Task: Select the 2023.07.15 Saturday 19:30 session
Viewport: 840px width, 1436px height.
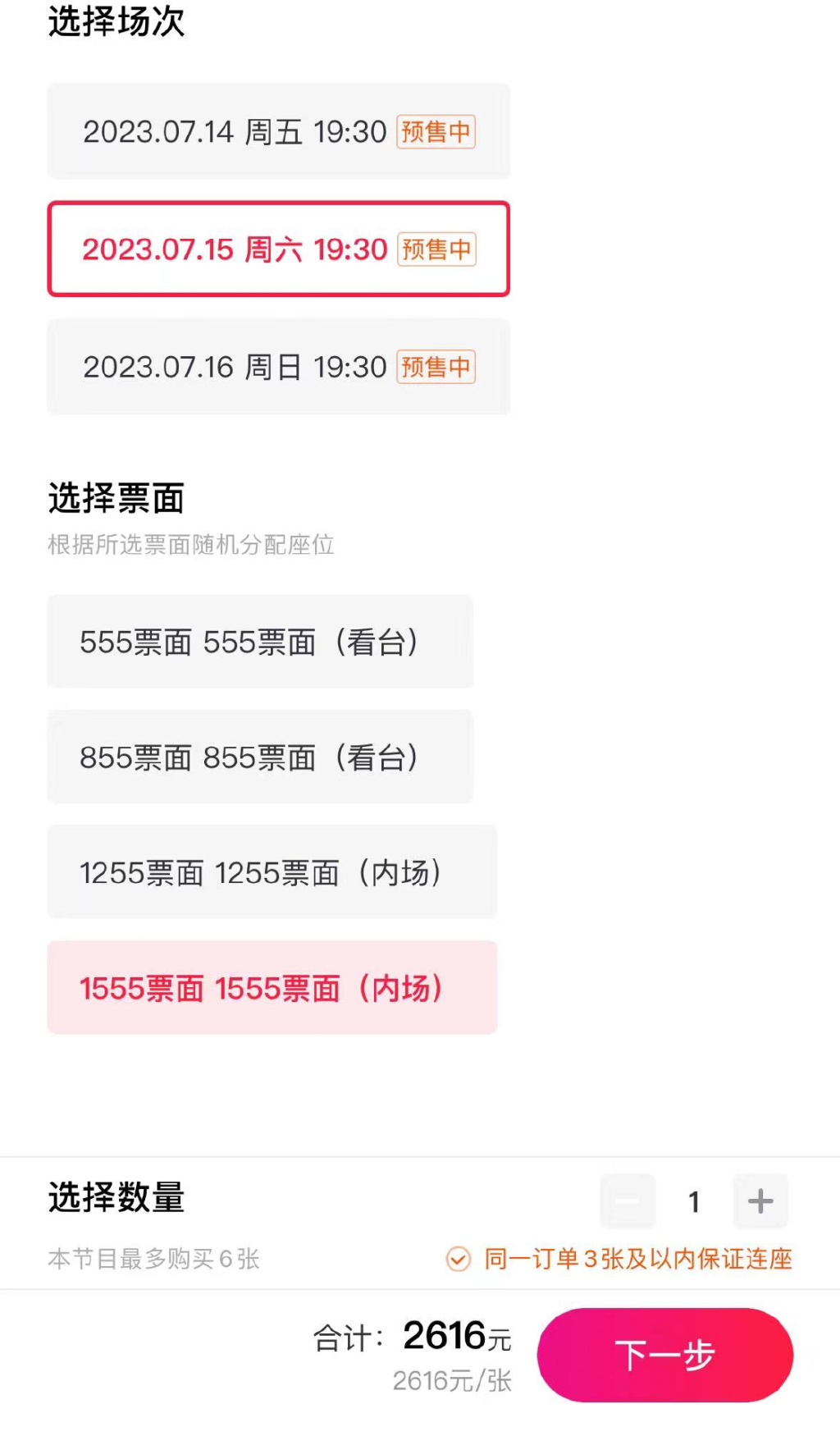Action: (x=278, y=249)
